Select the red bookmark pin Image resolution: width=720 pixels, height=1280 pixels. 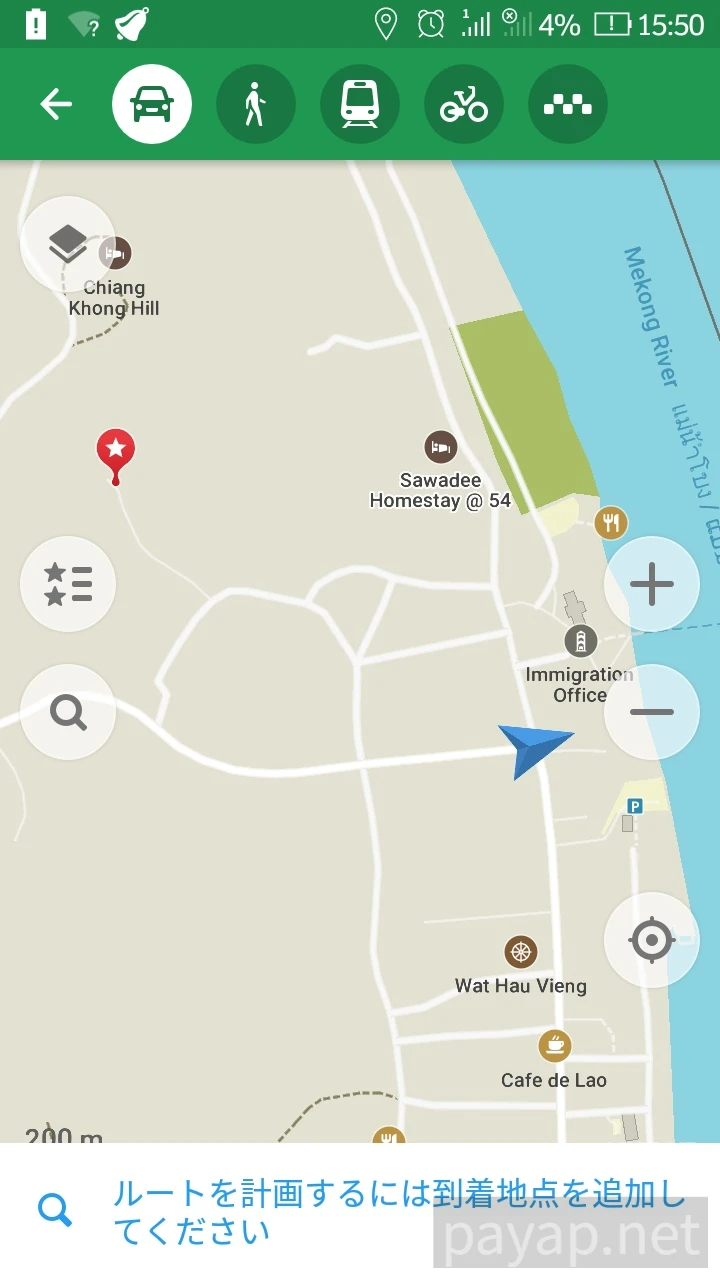coord(116,452)
